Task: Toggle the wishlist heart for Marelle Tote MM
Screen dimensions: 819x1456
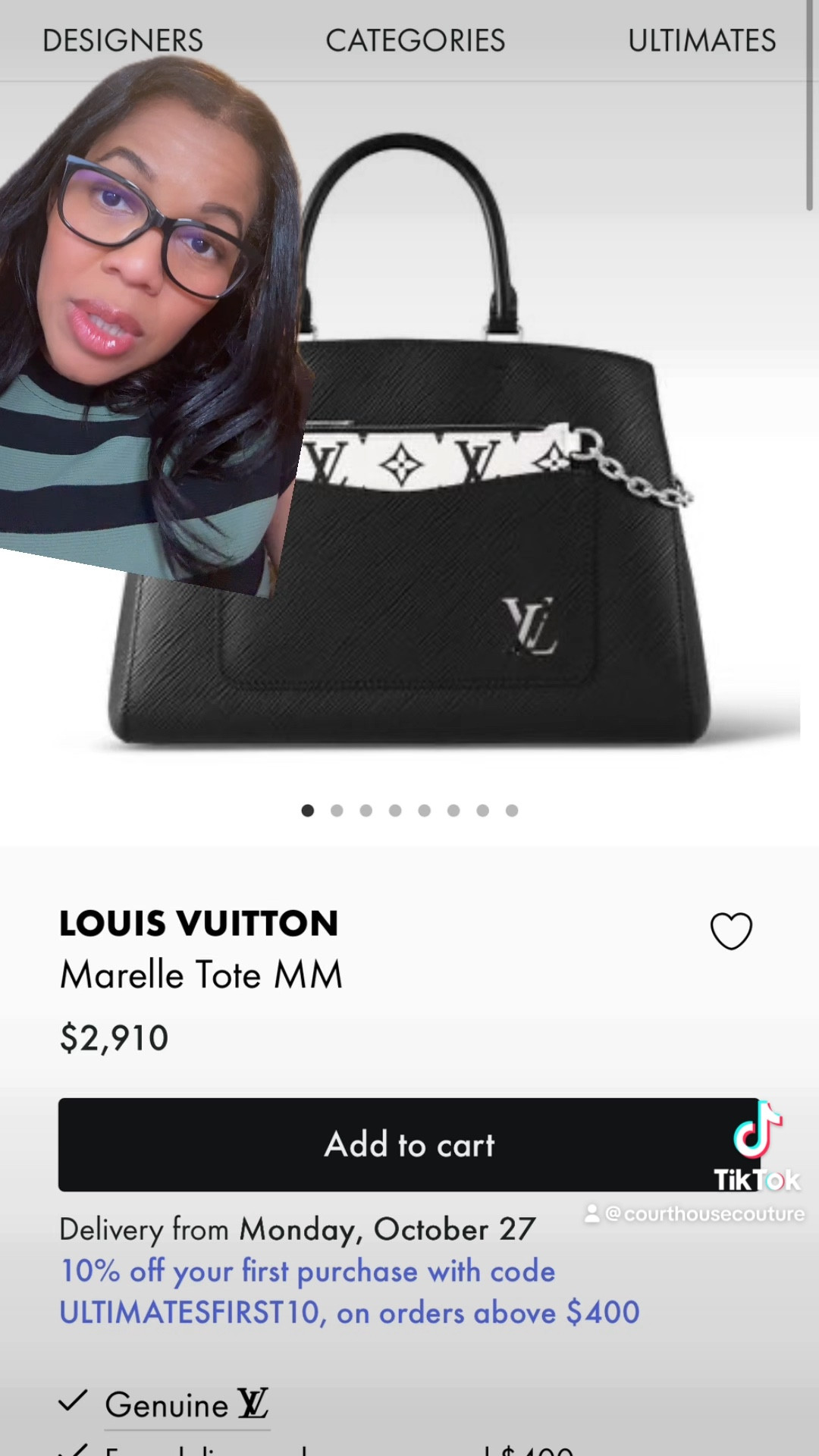Action: click(x=730, y=931)
